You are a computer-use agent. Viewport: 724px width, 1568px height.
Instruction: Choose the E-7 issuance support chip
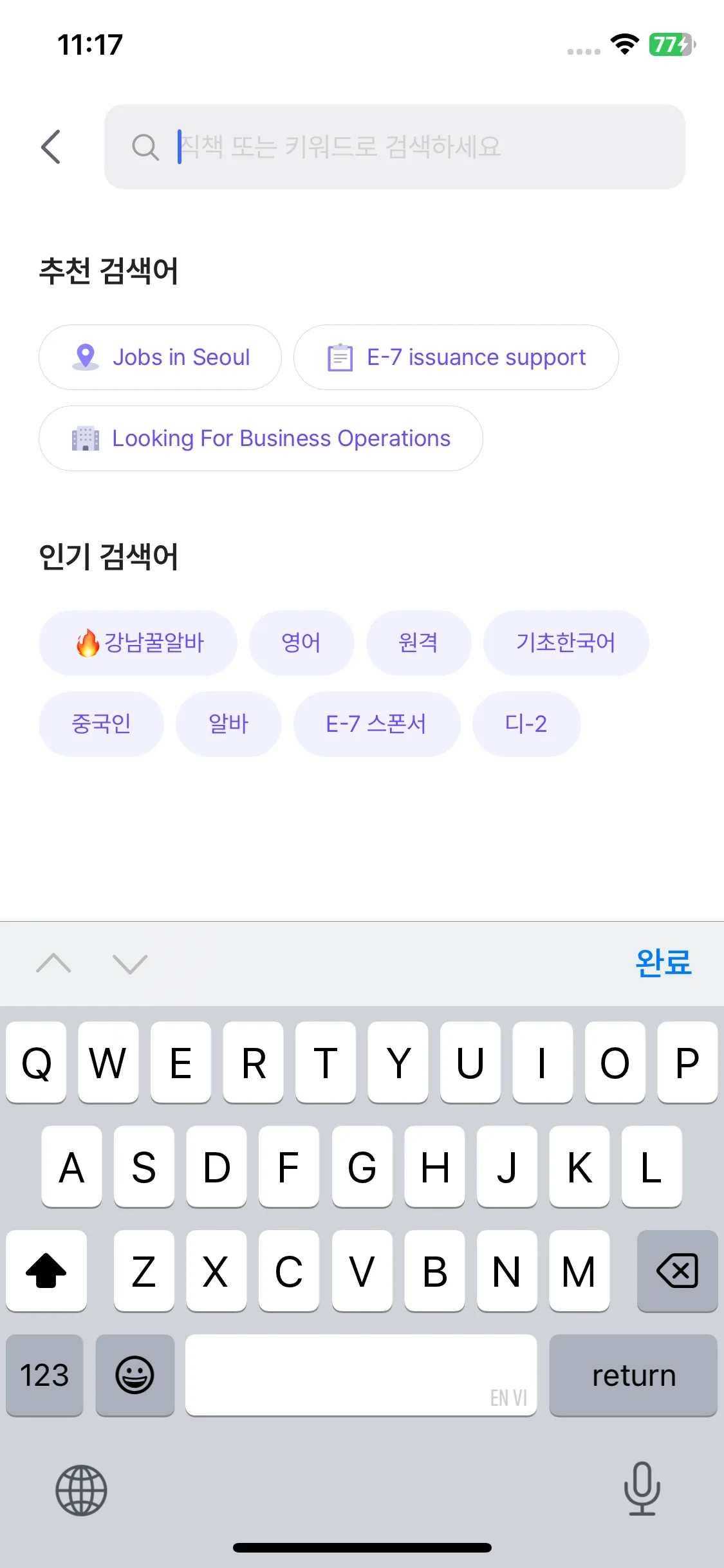point(456,357)
